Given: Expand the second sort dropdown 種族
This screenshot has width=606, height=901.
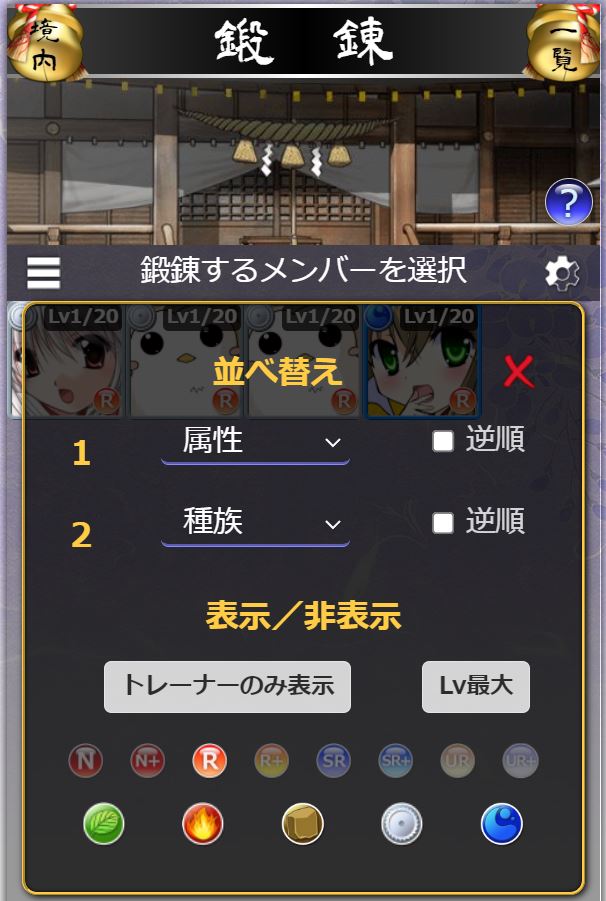Looking at the screenshot, I should [255, 523].
